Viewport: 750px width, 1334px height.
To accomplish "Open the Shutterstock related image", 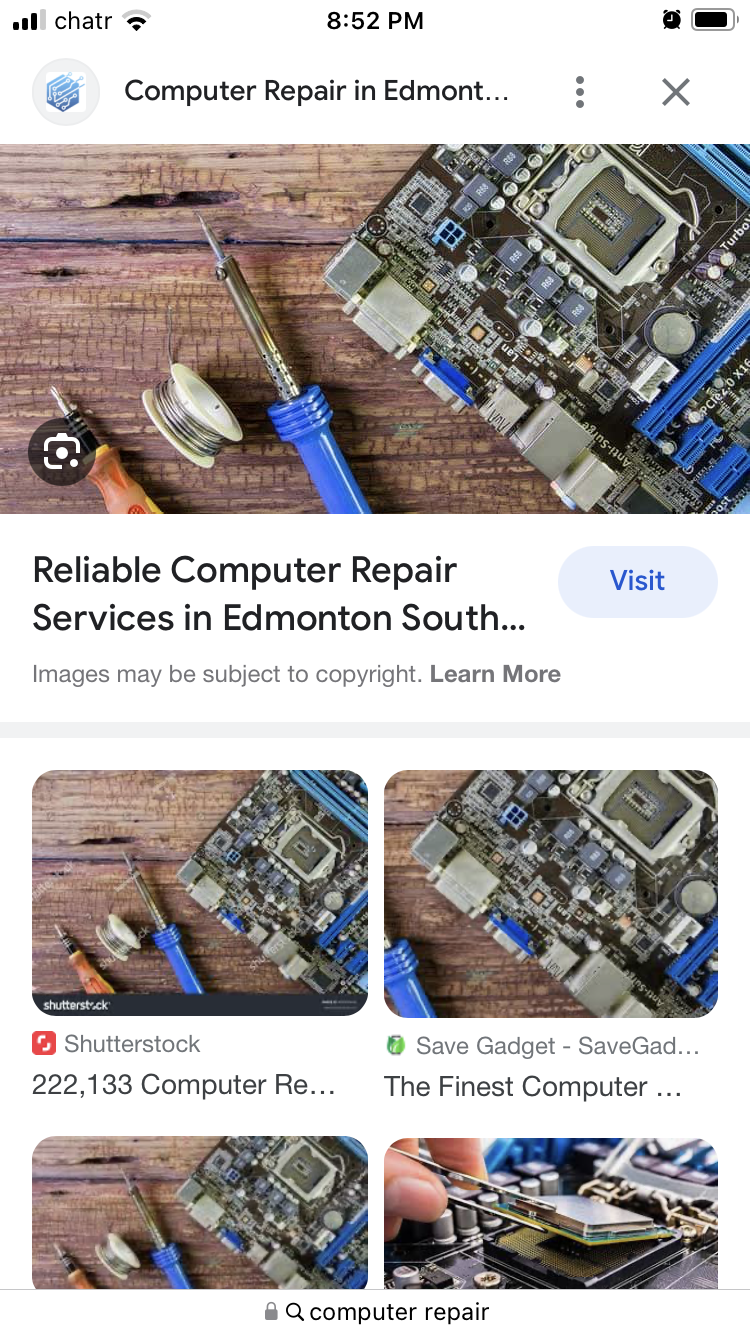I will (x=200, y=893).
